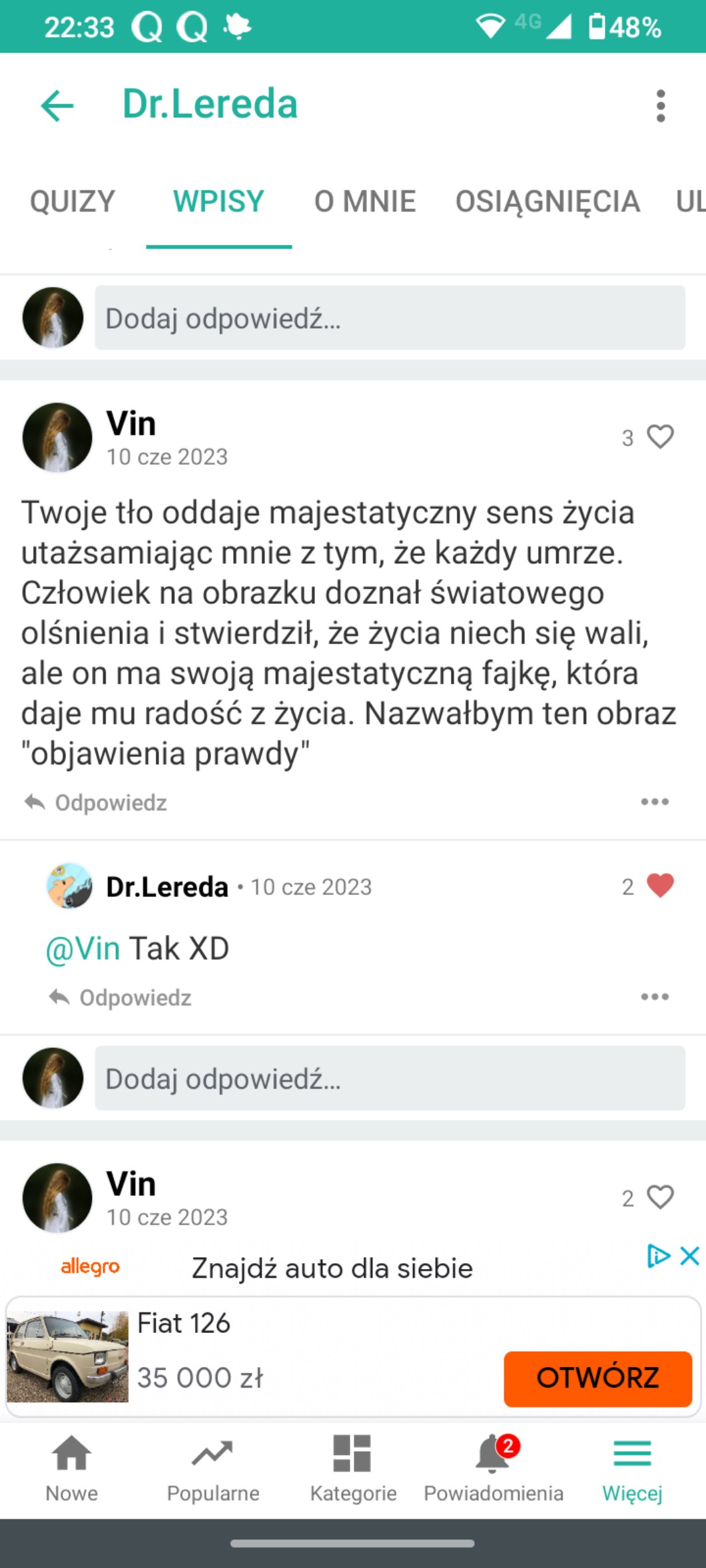Open the Kategorie tab

(x=353, y=1468)
